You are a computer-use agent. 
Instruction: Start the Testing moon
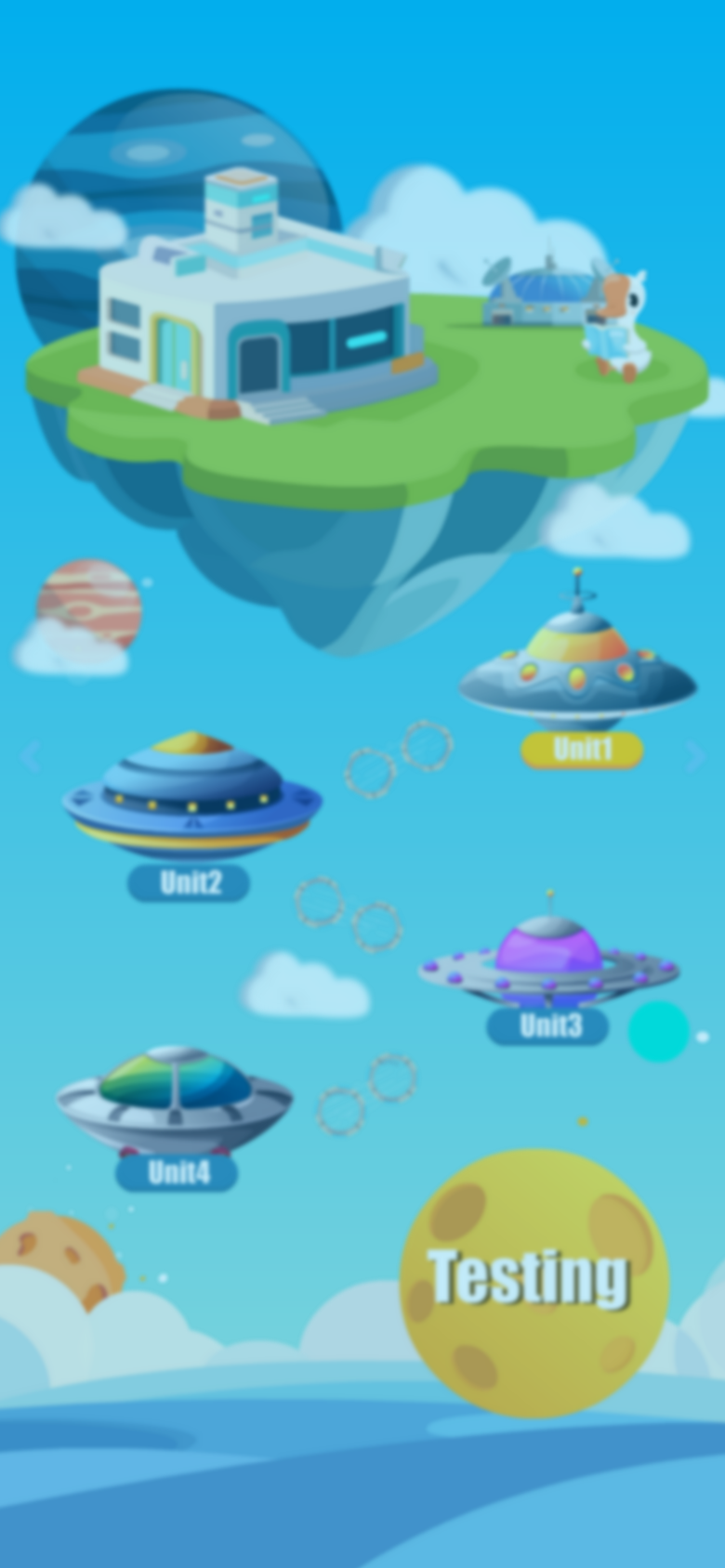(x=534, y=1282)
